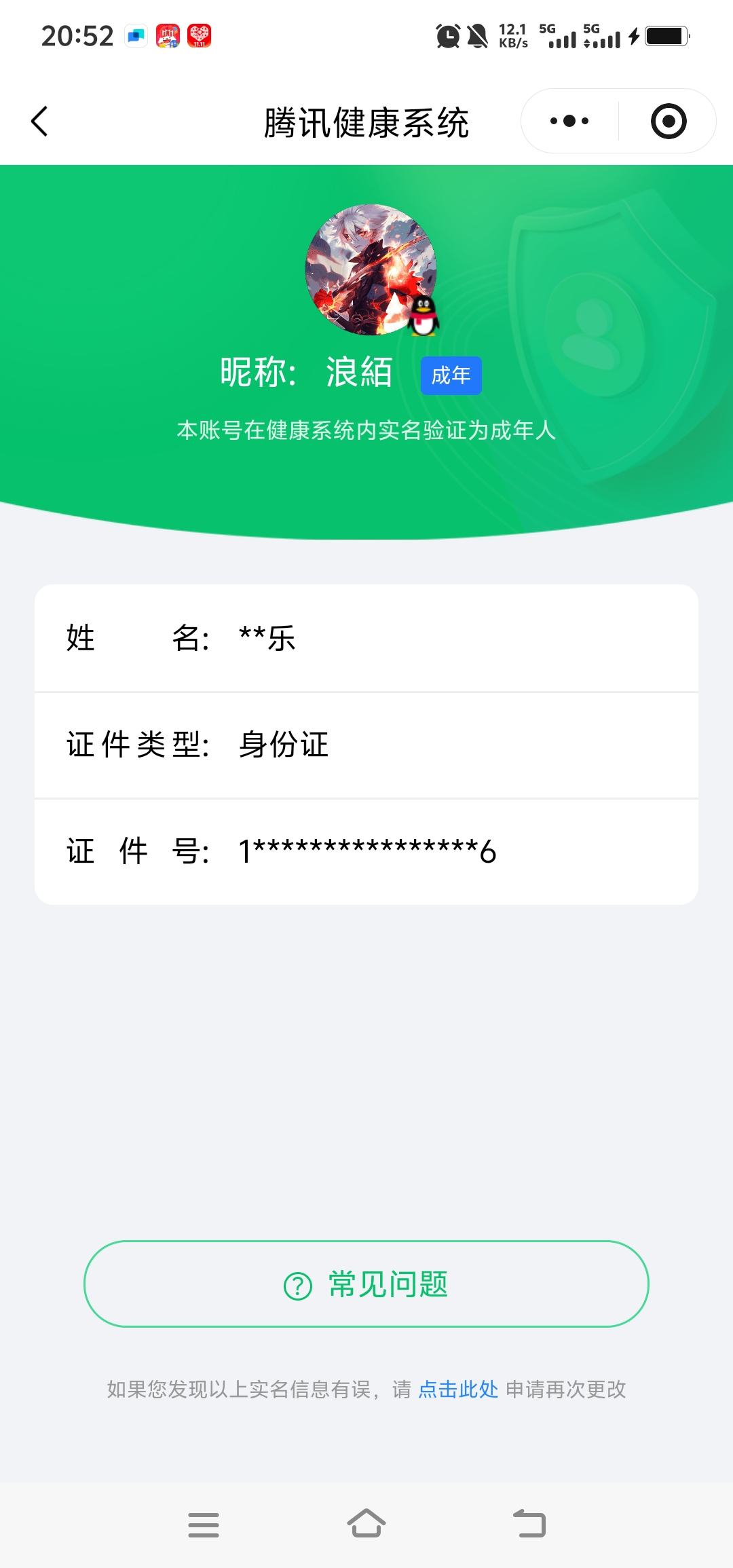Click the back arrow to leave 腾讯健康系统

pyautogui.click(x=41, y=120)
